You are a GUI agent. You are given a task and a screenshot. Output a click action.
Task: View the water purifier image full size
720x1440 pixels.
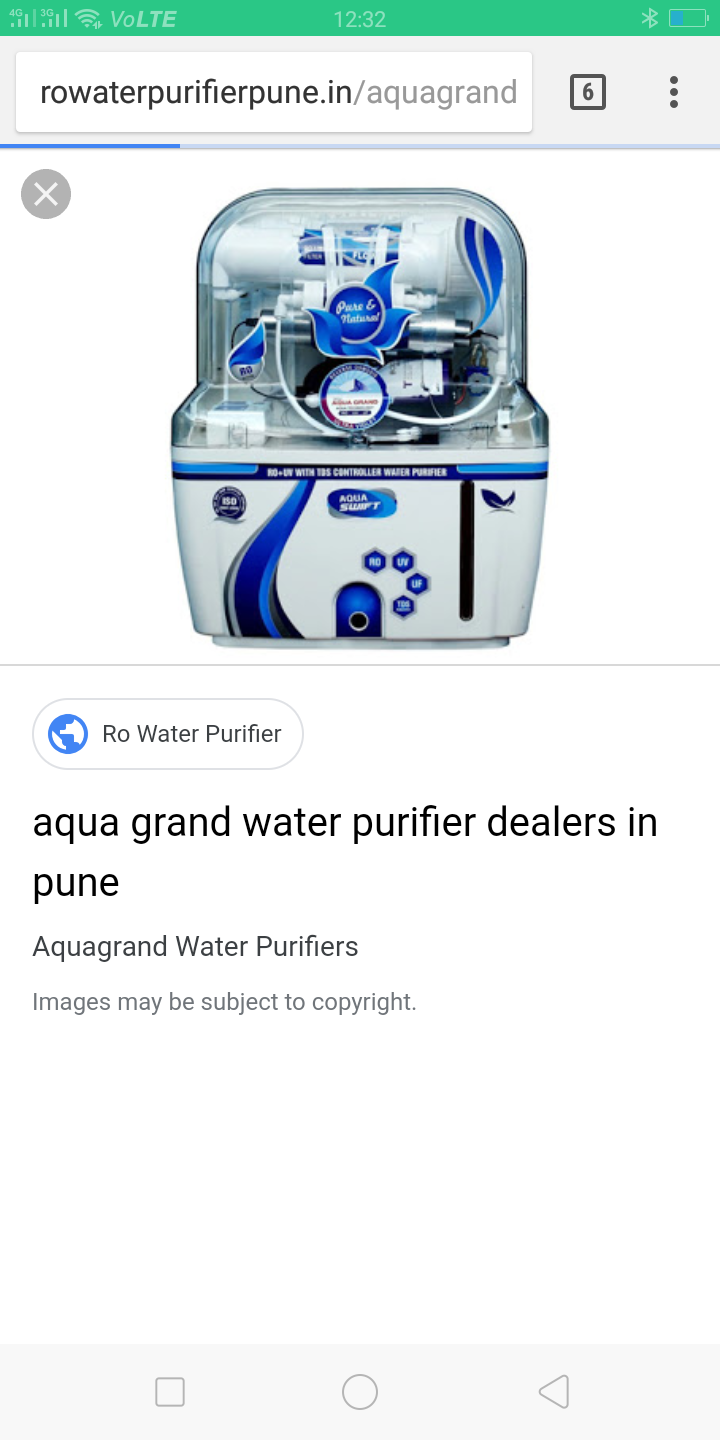(x=360, y=418)
